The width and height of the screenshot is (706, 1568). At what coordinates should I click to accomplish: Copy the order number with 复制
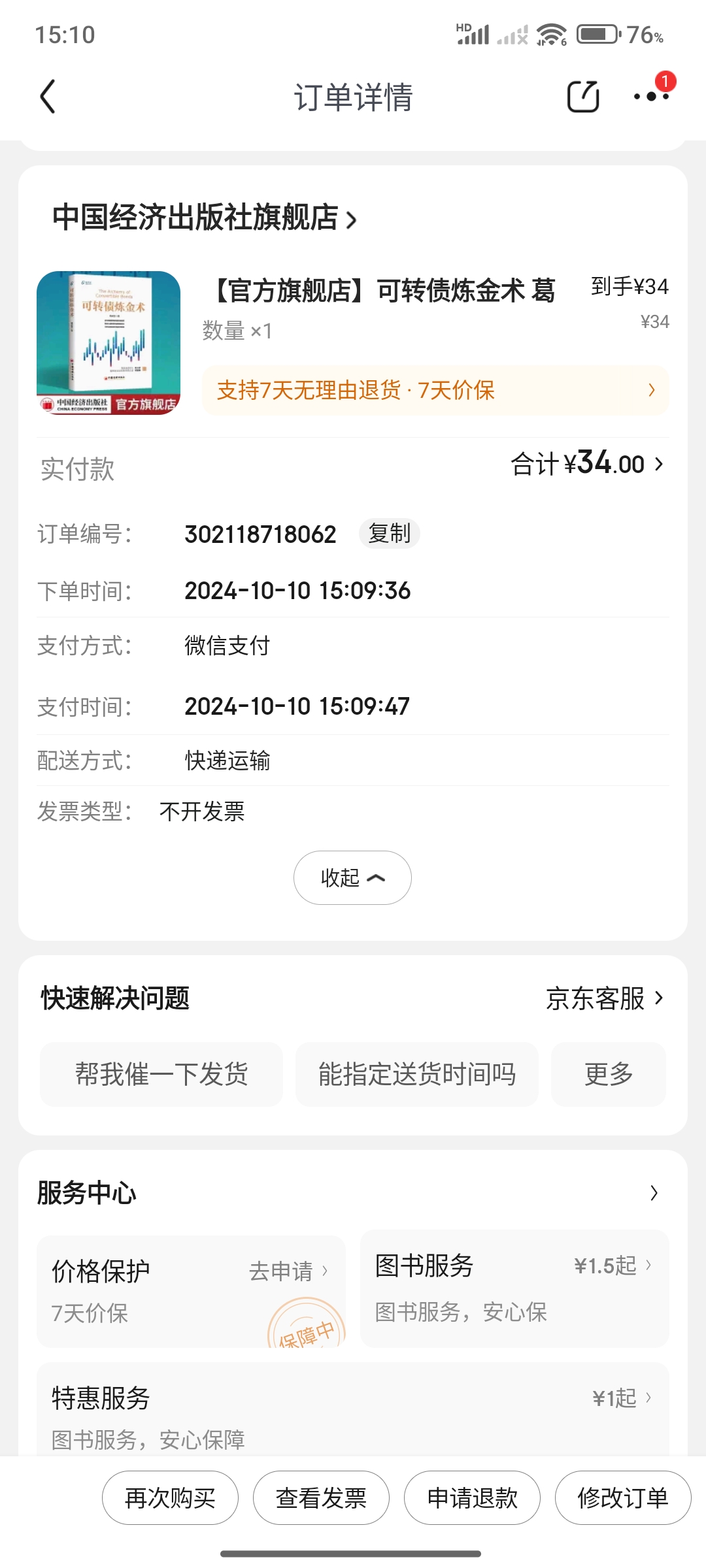389,533
